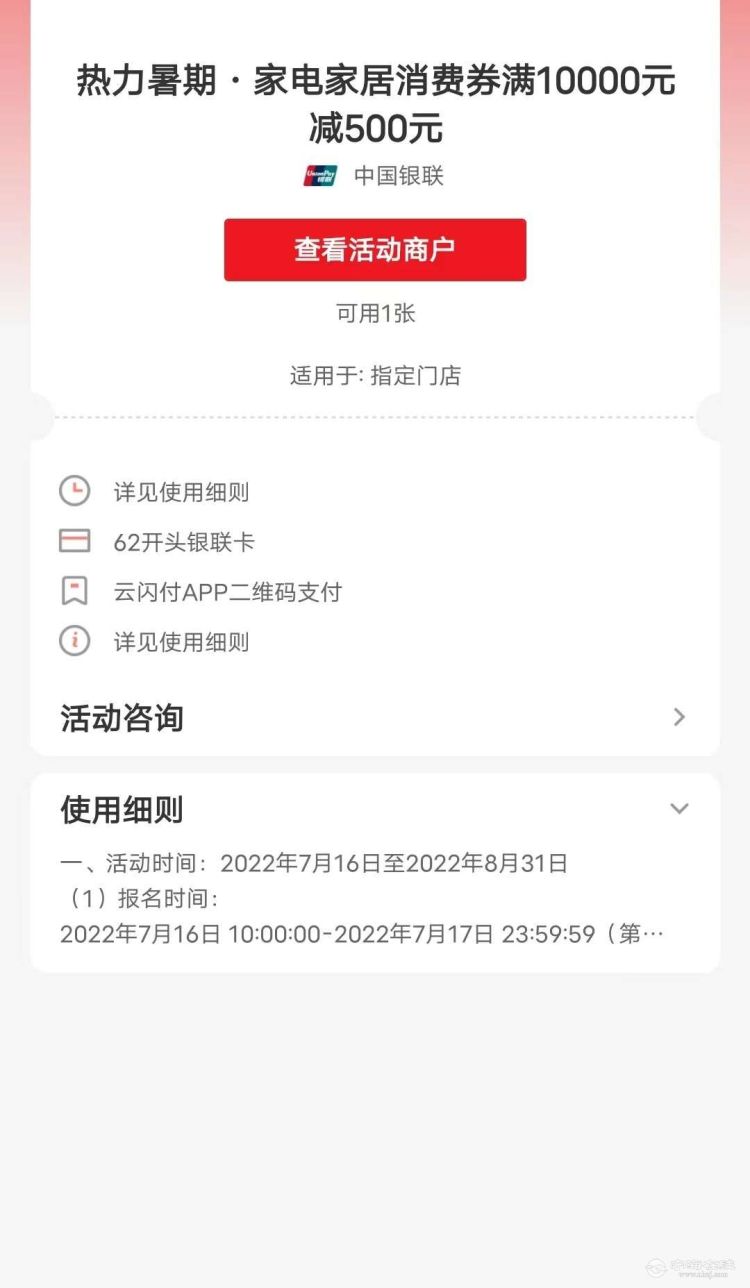Expand the 使用细则 section
750x1288 pixels.
678,809
